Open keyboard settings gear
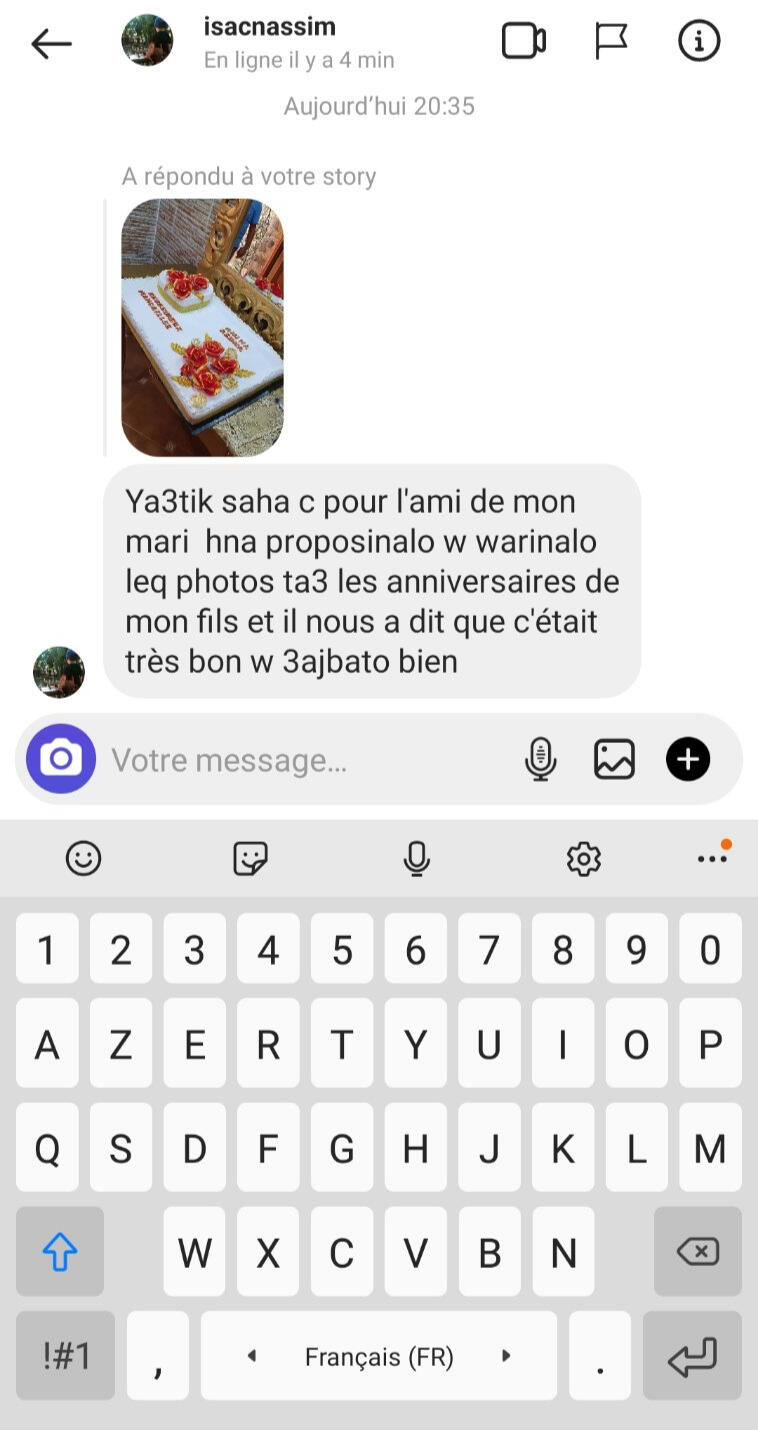 tap(584, 858)
